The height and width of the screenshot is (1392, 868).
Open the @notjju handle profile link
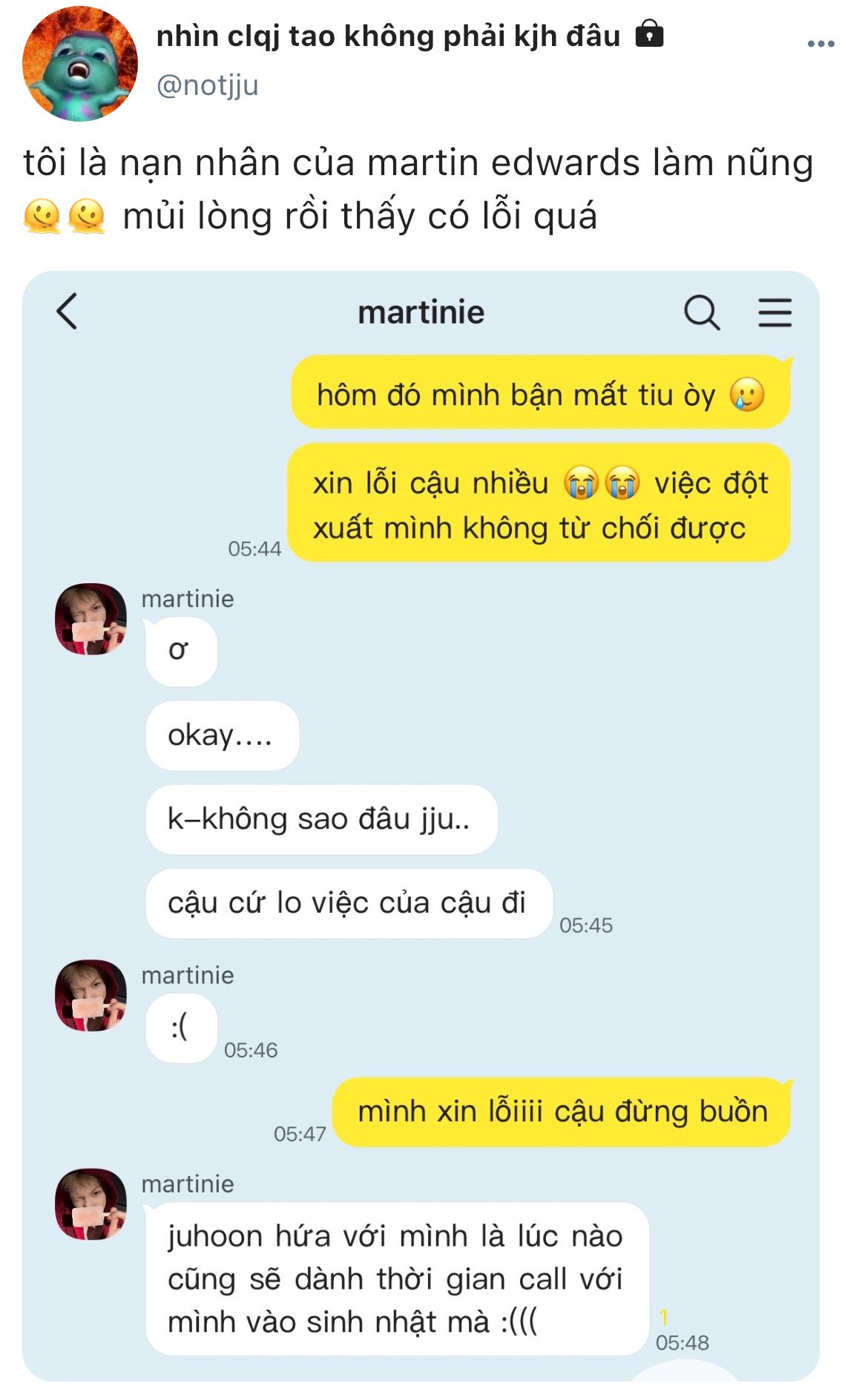tap(207, 85)
